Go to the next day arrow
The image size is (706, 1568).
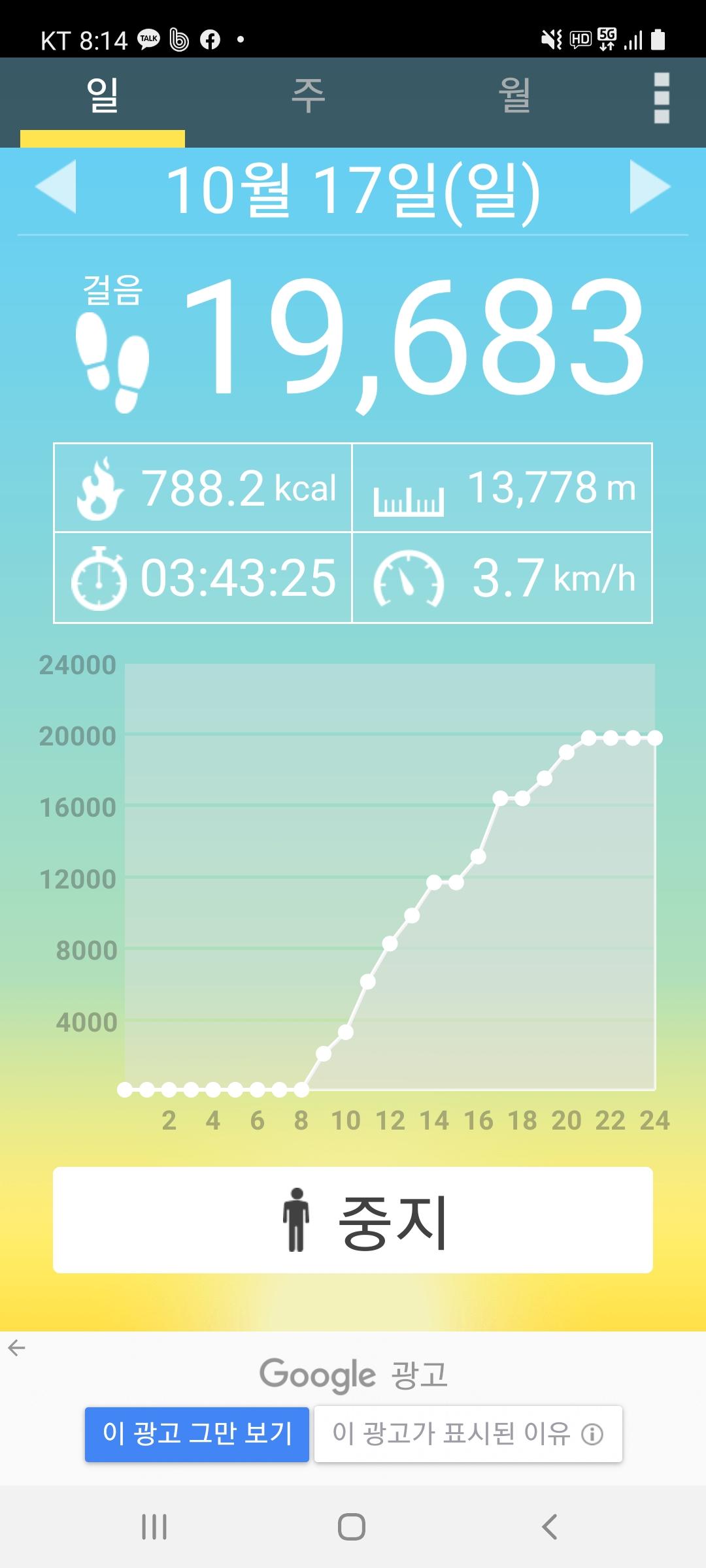[x=650, y=187]
